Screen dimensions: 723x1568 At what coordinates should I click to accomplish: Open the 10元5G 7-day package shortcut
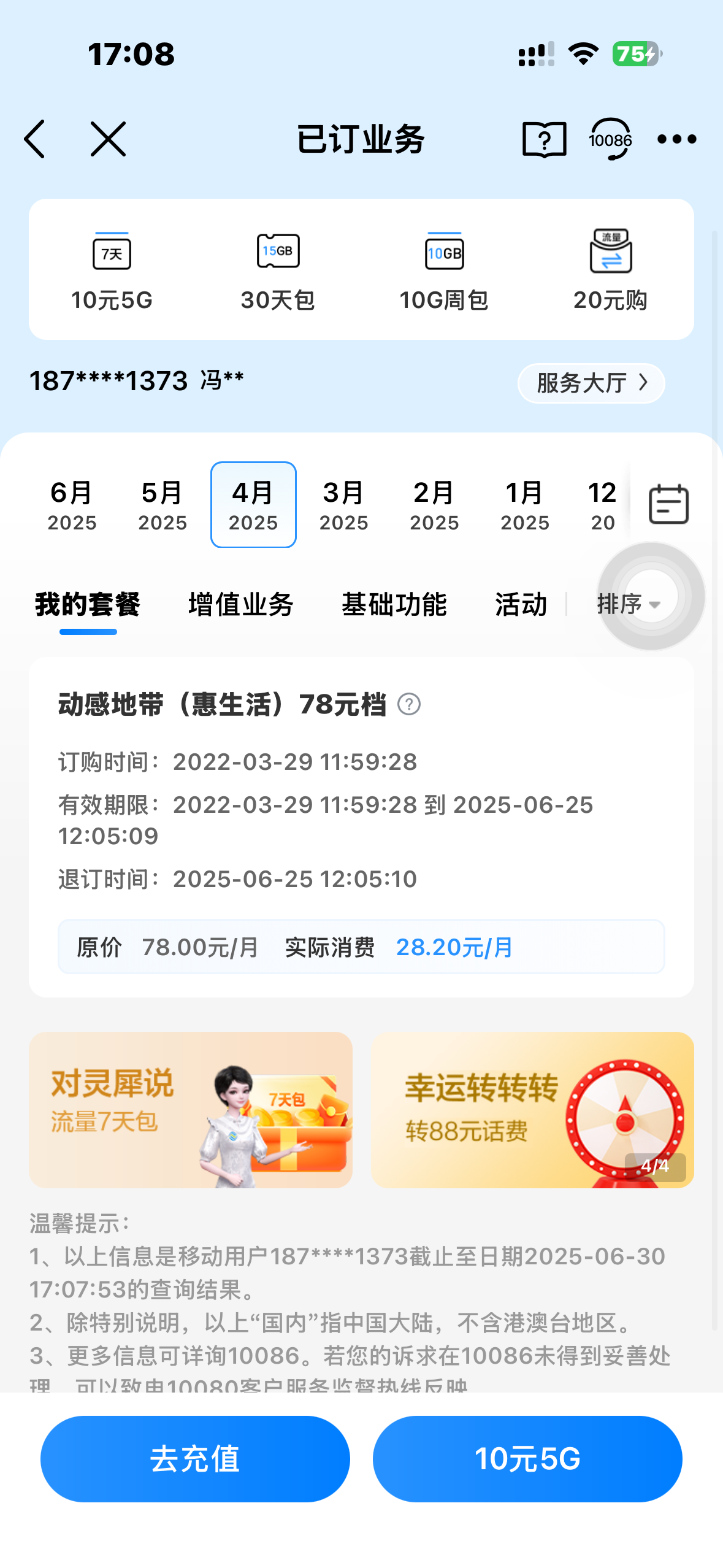(112, 270)
